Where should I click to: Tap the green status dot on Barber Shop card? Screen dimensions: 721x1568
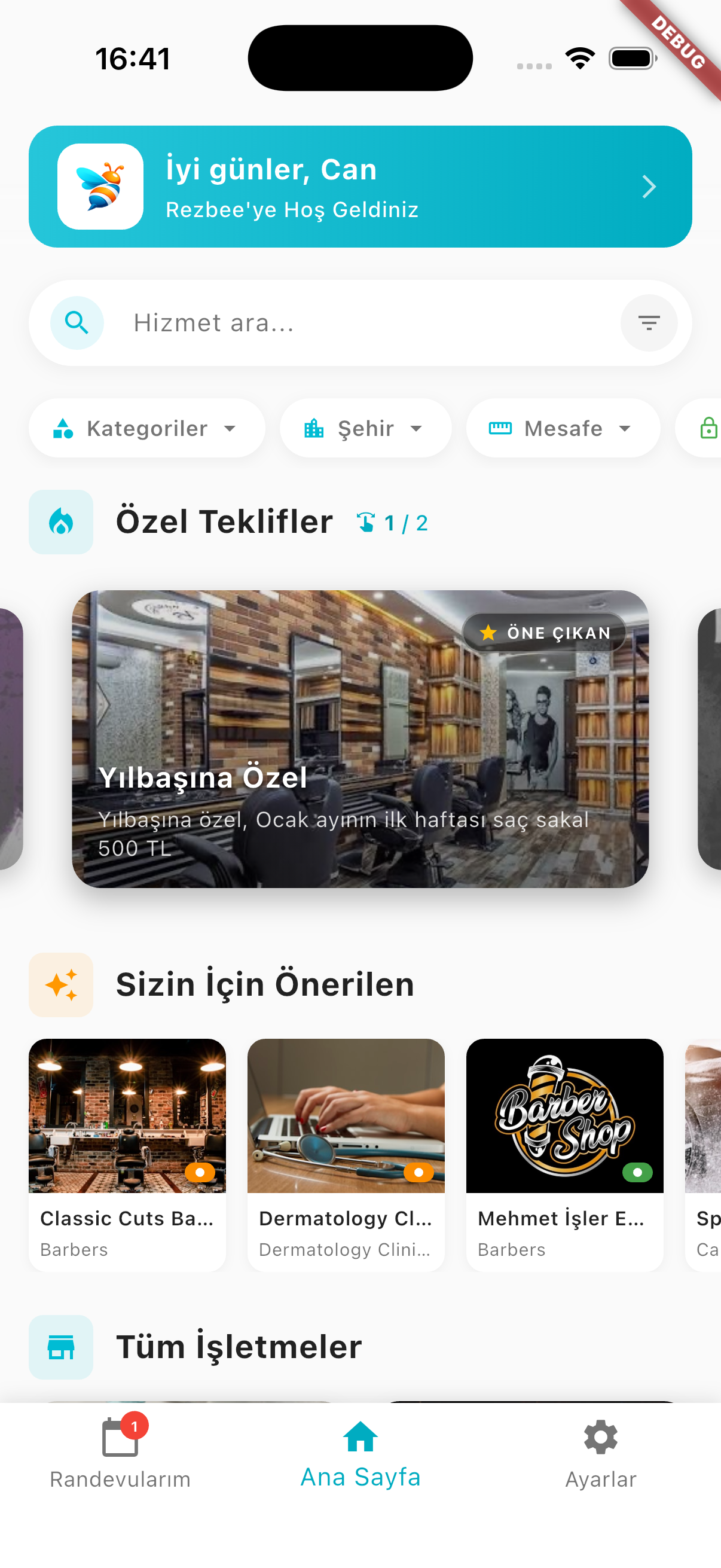point(637,1172)
